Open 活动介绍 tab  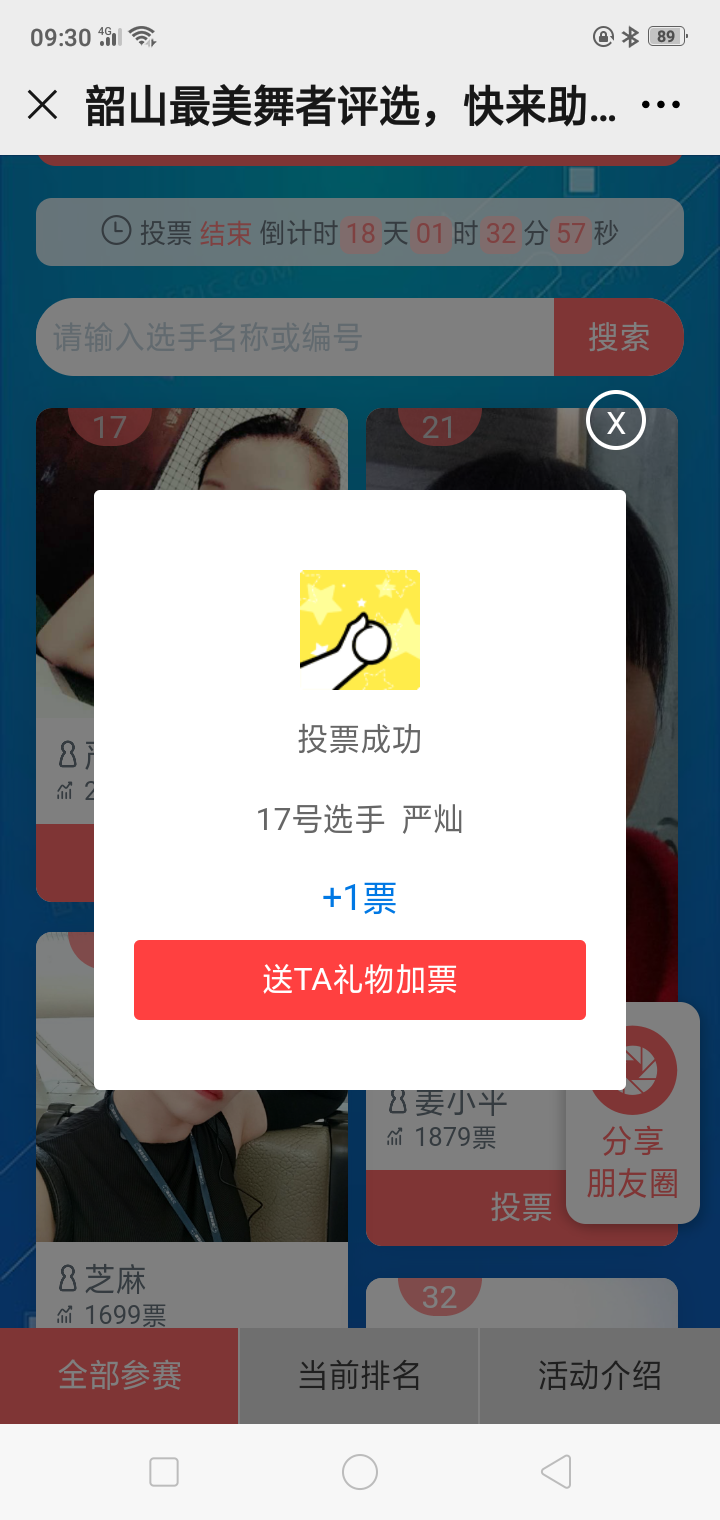click(x=600, y=1376)
